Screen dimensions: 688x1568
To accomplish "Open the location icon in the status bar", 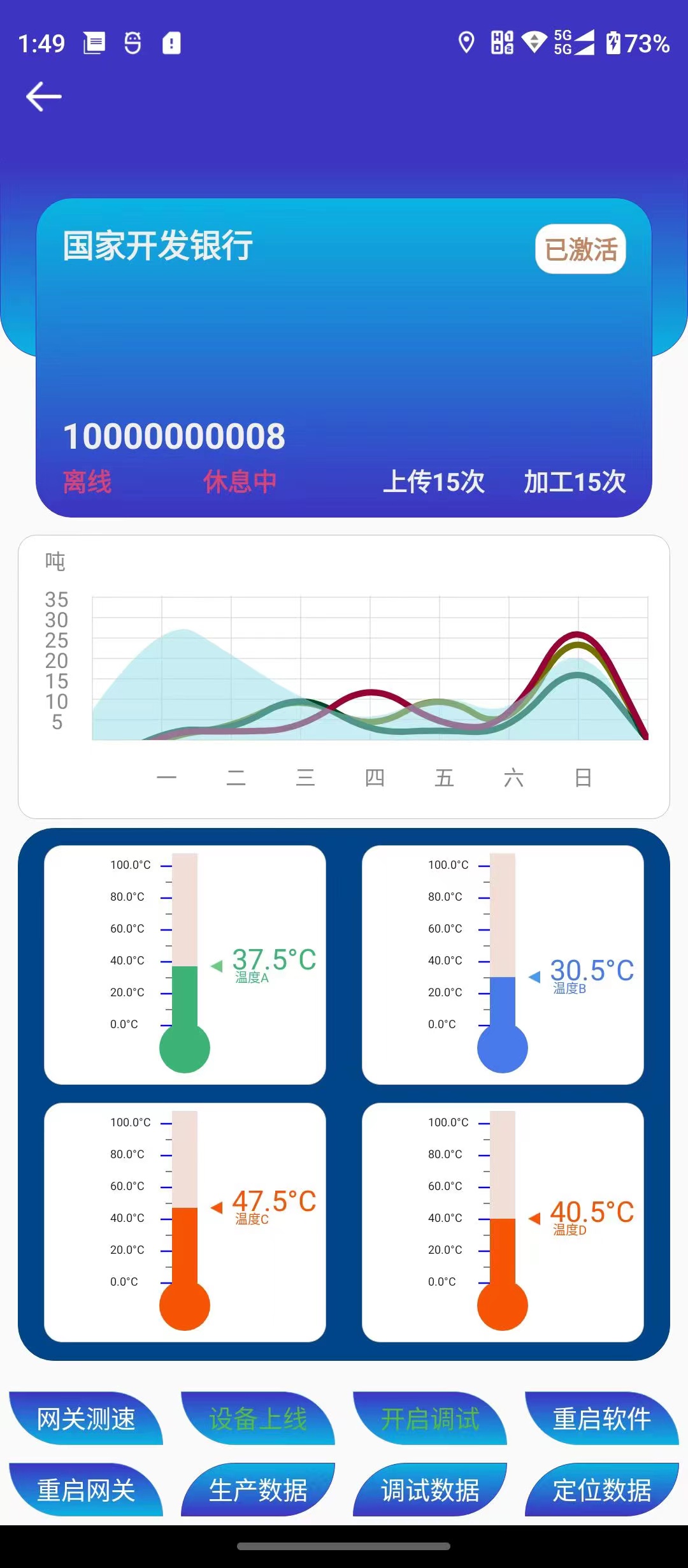I will pos(467,42).
